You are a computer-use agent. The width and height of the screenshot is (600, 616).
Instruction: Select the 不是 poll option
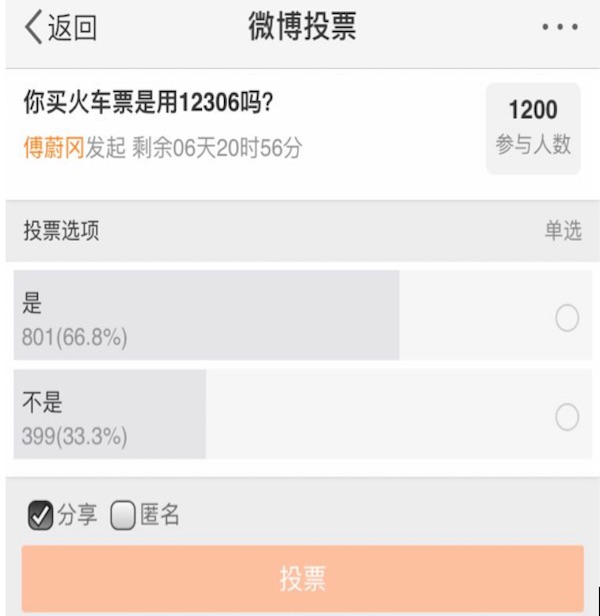pos(566,417)
